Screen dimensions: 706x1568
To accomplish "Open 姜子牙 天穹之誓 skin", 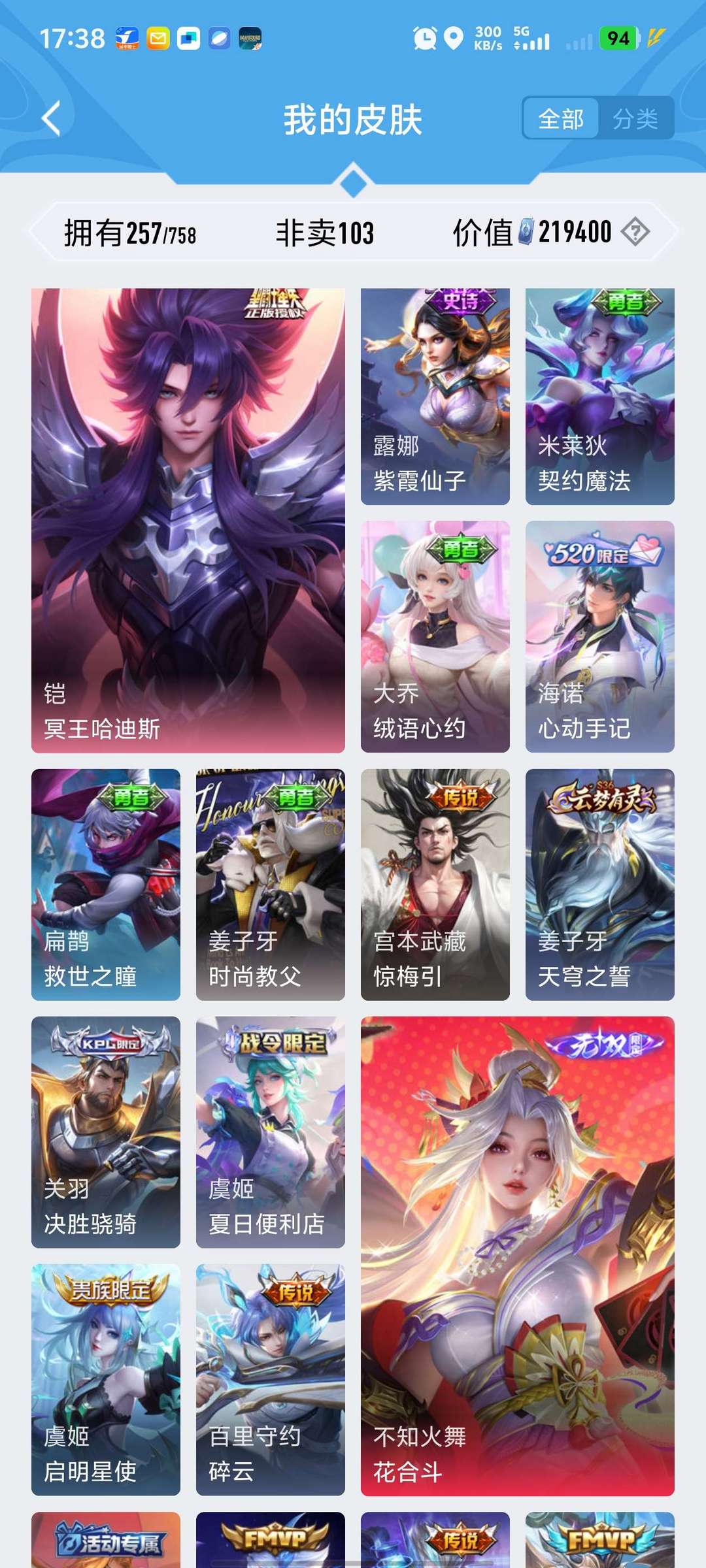I will [599, 884].
